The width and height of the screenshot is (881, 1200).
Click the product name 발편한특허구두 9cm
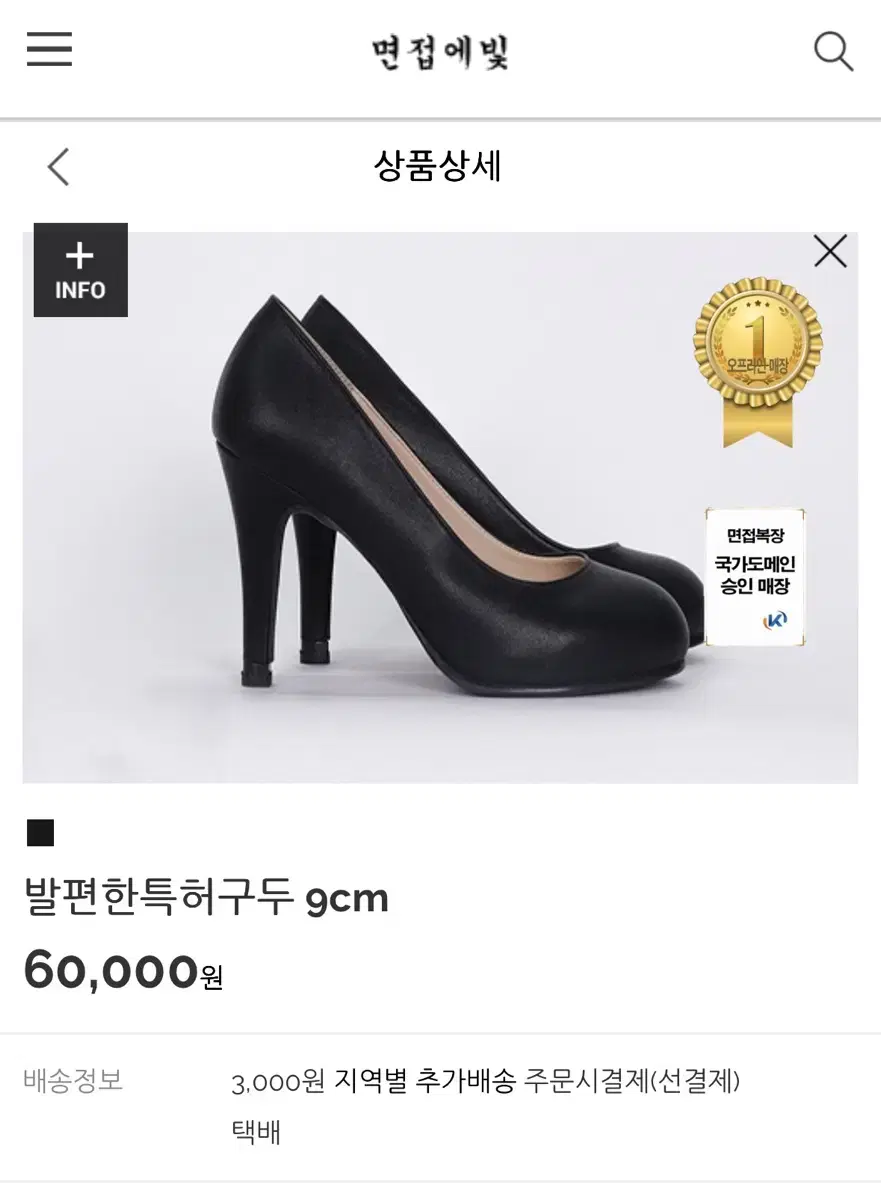205,898
